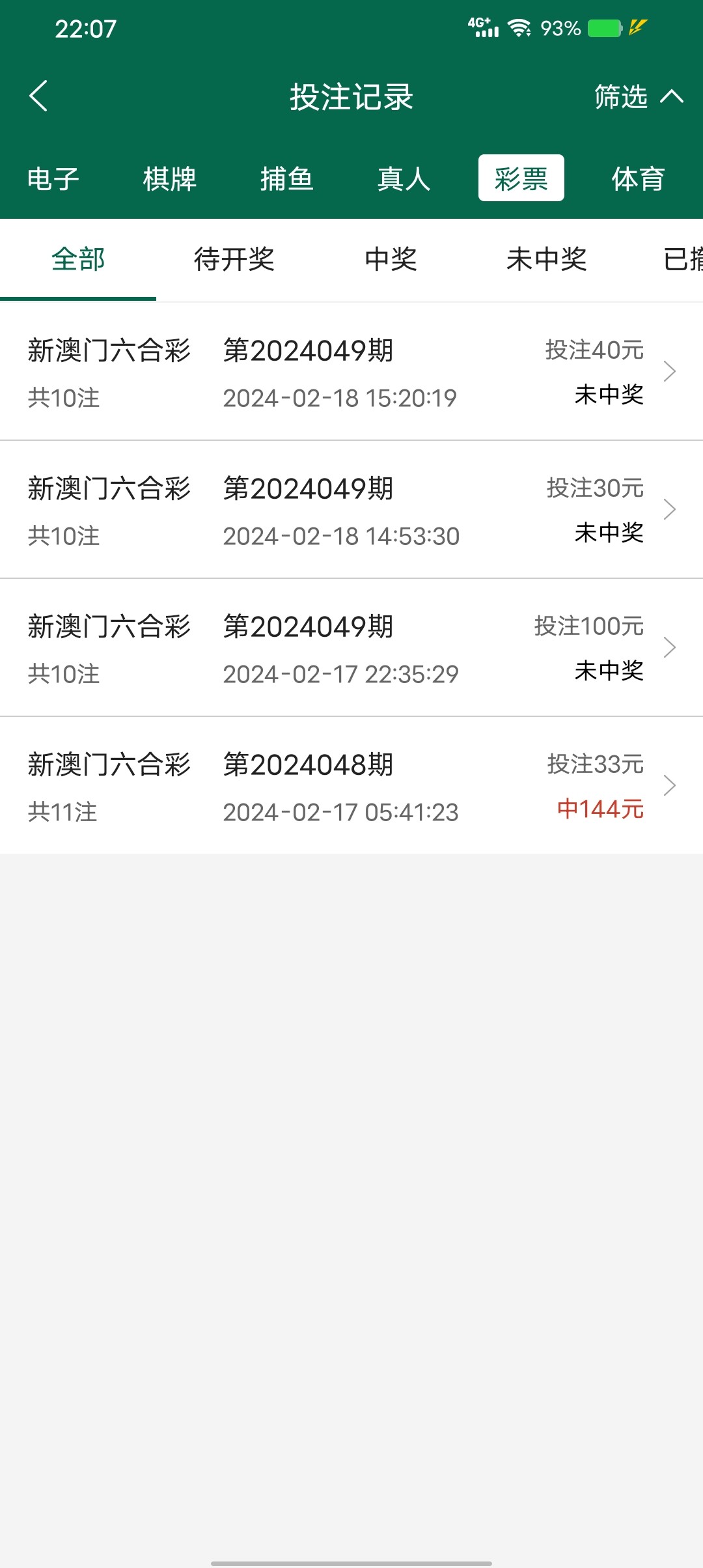Tap the 4G+ signal icon
The height and width of the screenshot is (1568, 703).
coord(482,27)
